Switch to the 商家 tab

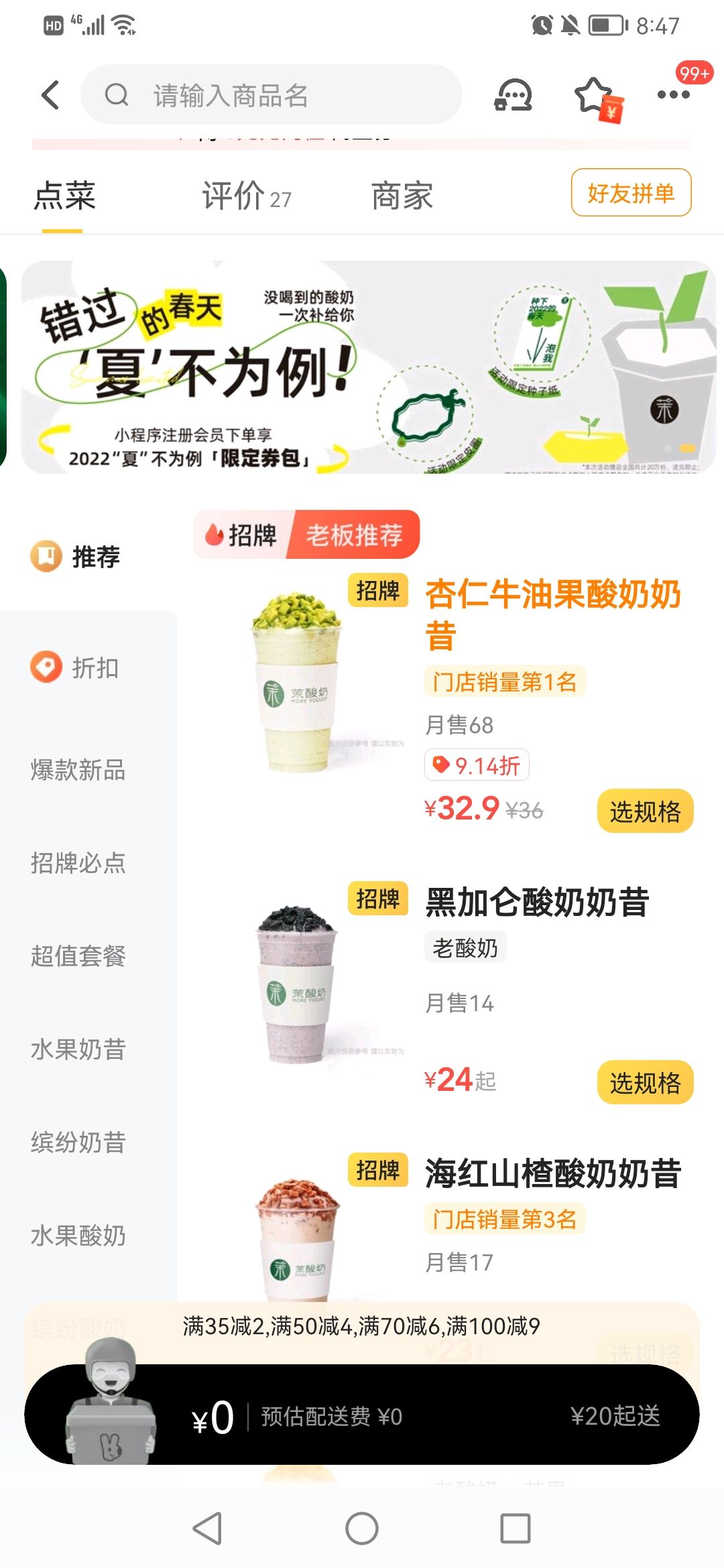[402, 196]
